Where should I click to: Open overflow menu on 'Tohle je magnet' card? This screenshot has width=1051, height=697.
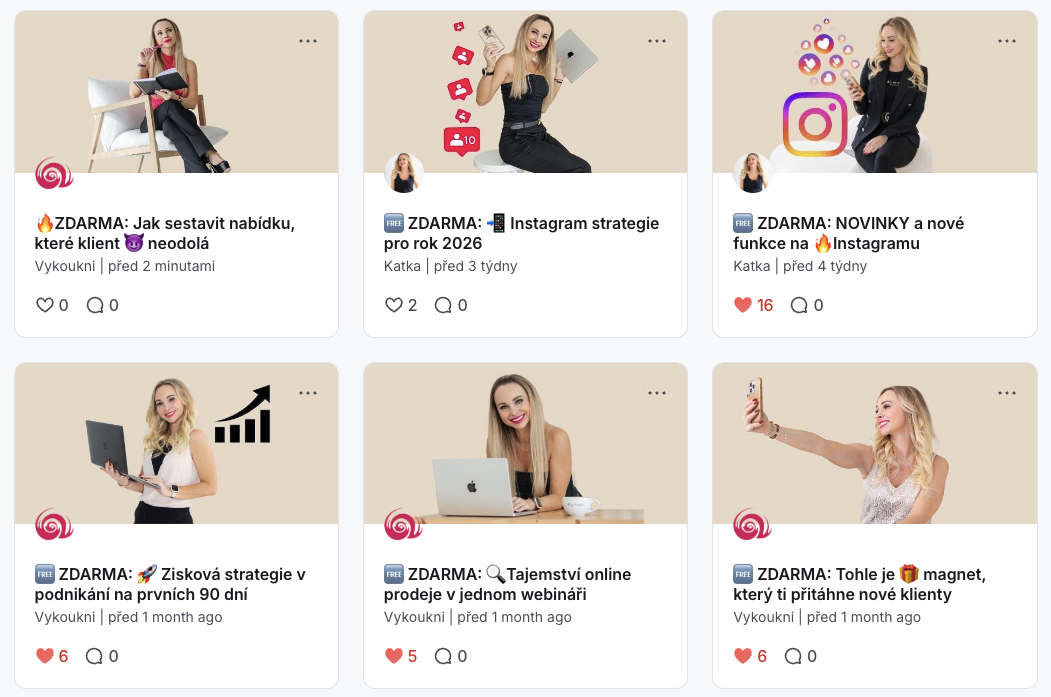[x=1006, y=393]
